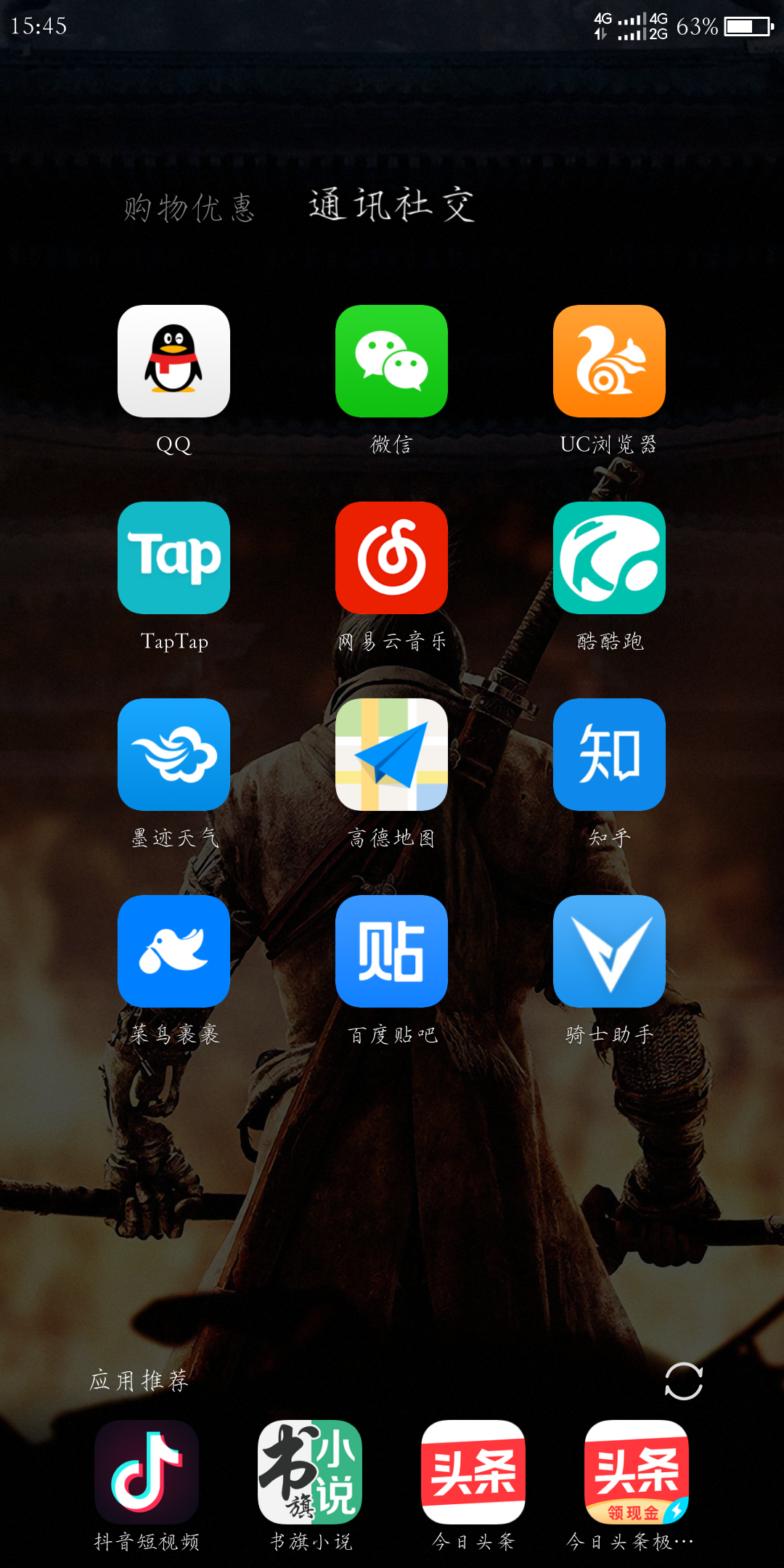Launch 骑士助手 assistant app
This screenshot has height=1568, width=784.
pos(609,951)
